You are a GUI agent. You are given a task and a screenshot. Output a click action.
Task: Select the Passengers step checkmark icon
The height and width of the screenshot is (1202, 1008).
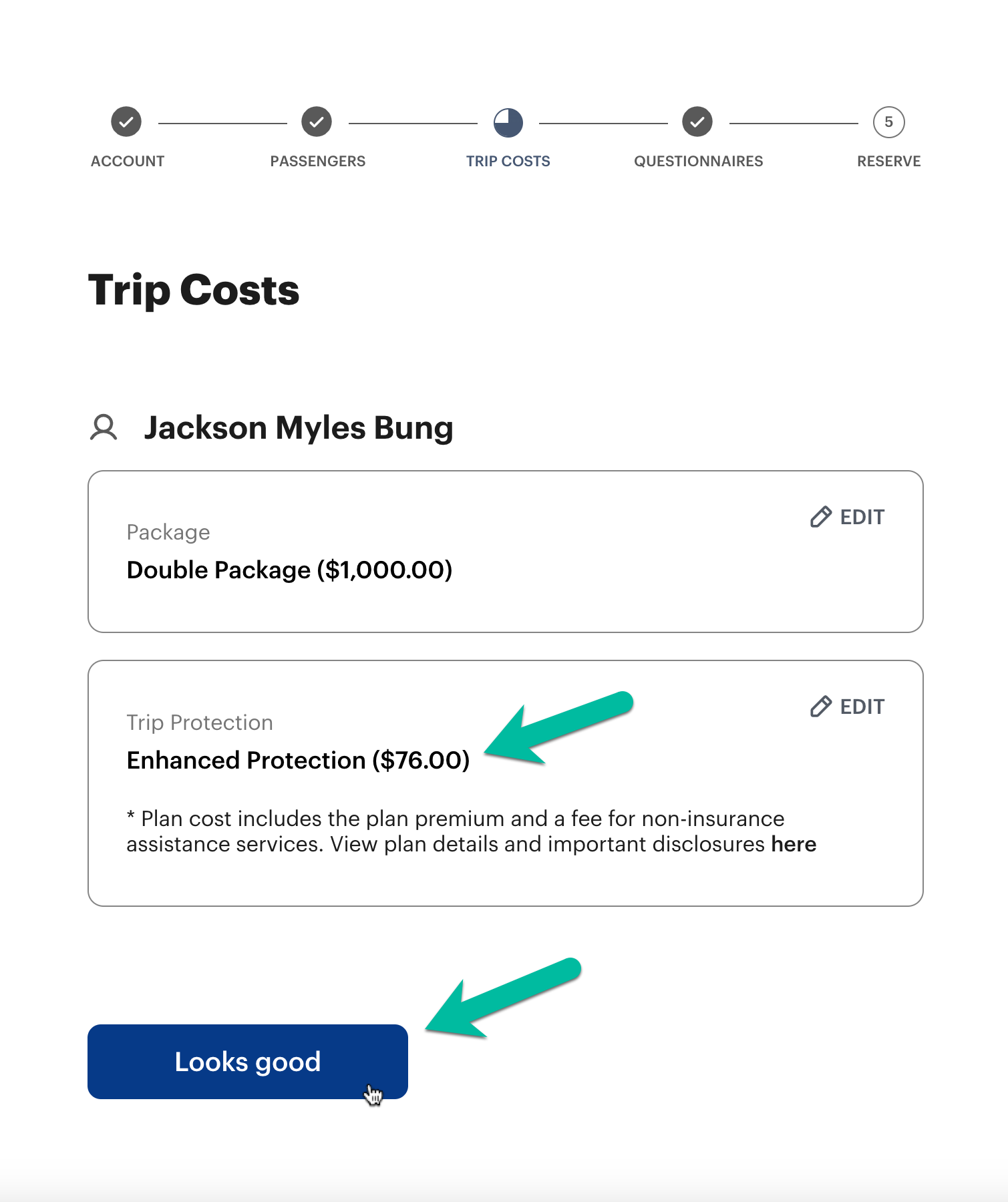(x=316, y=123)
